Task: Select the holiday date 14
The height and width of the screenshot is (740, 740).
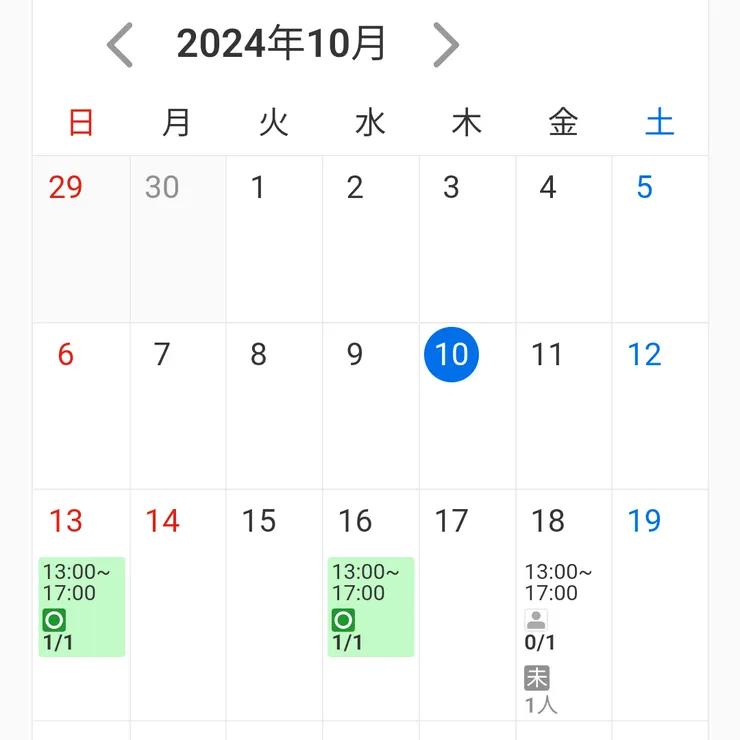Action: (162, 521)
